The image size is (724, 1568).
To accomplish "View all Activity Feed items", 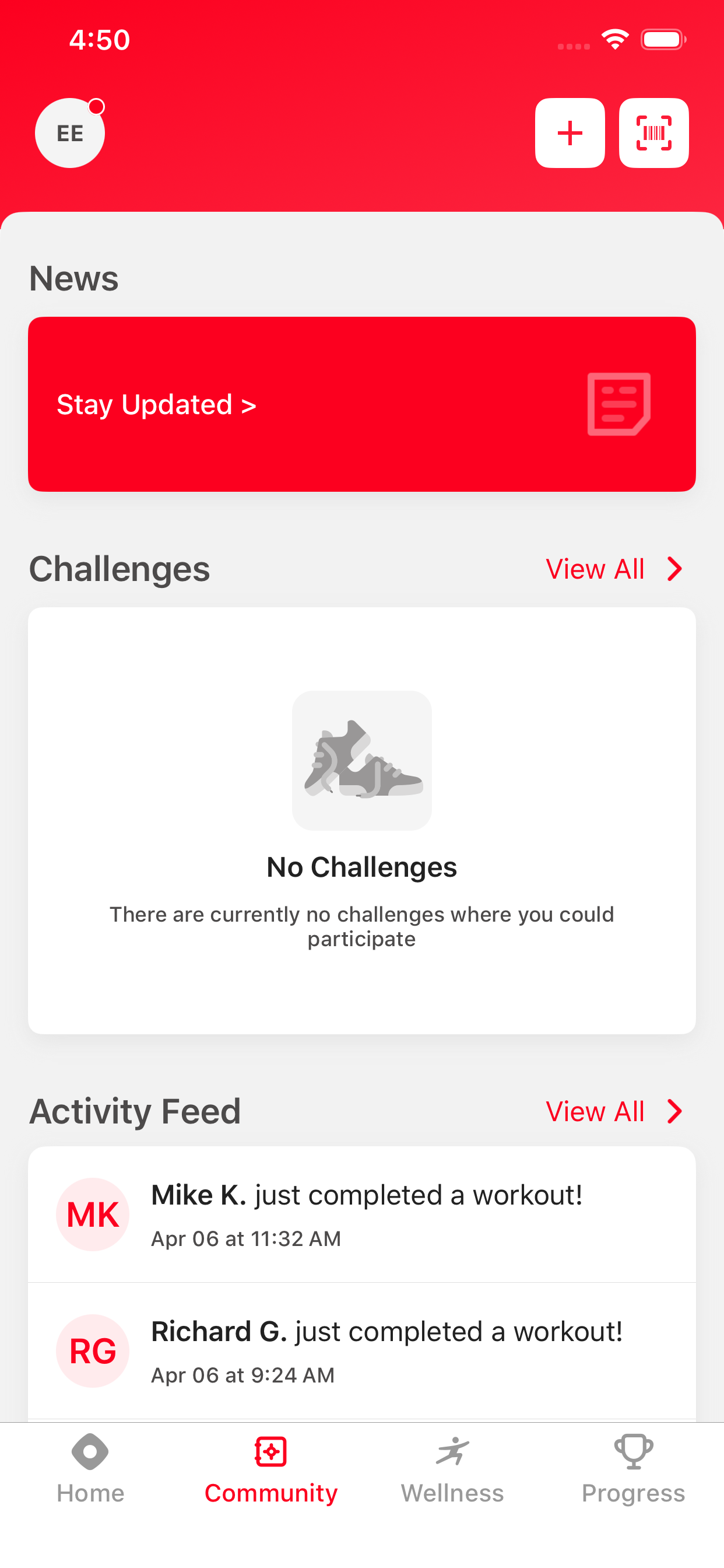I will coord(614,1111).
